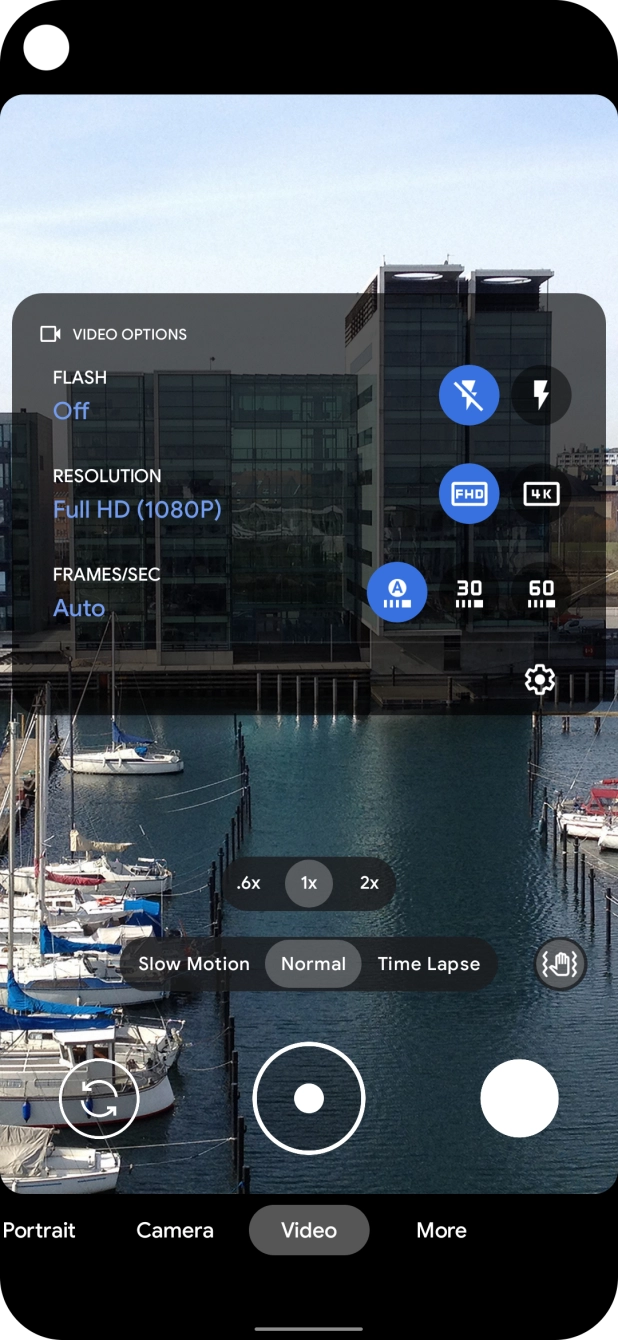
Task: Turn the video flash on
Action: click(x=541, y=395)
